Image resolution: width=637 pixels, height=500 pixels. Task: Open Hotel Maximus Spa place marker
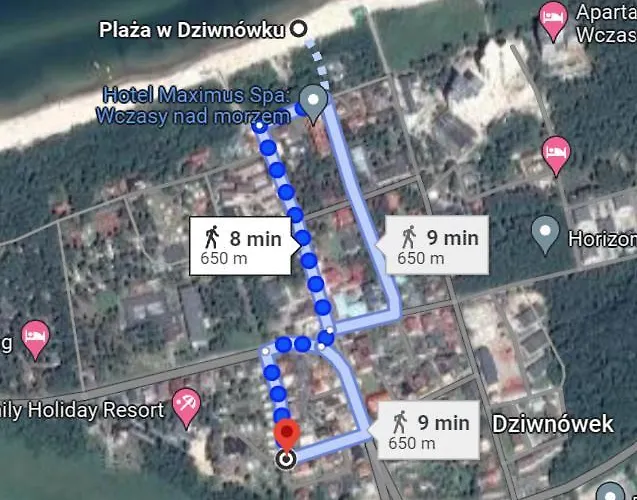(x=315, y=101)
